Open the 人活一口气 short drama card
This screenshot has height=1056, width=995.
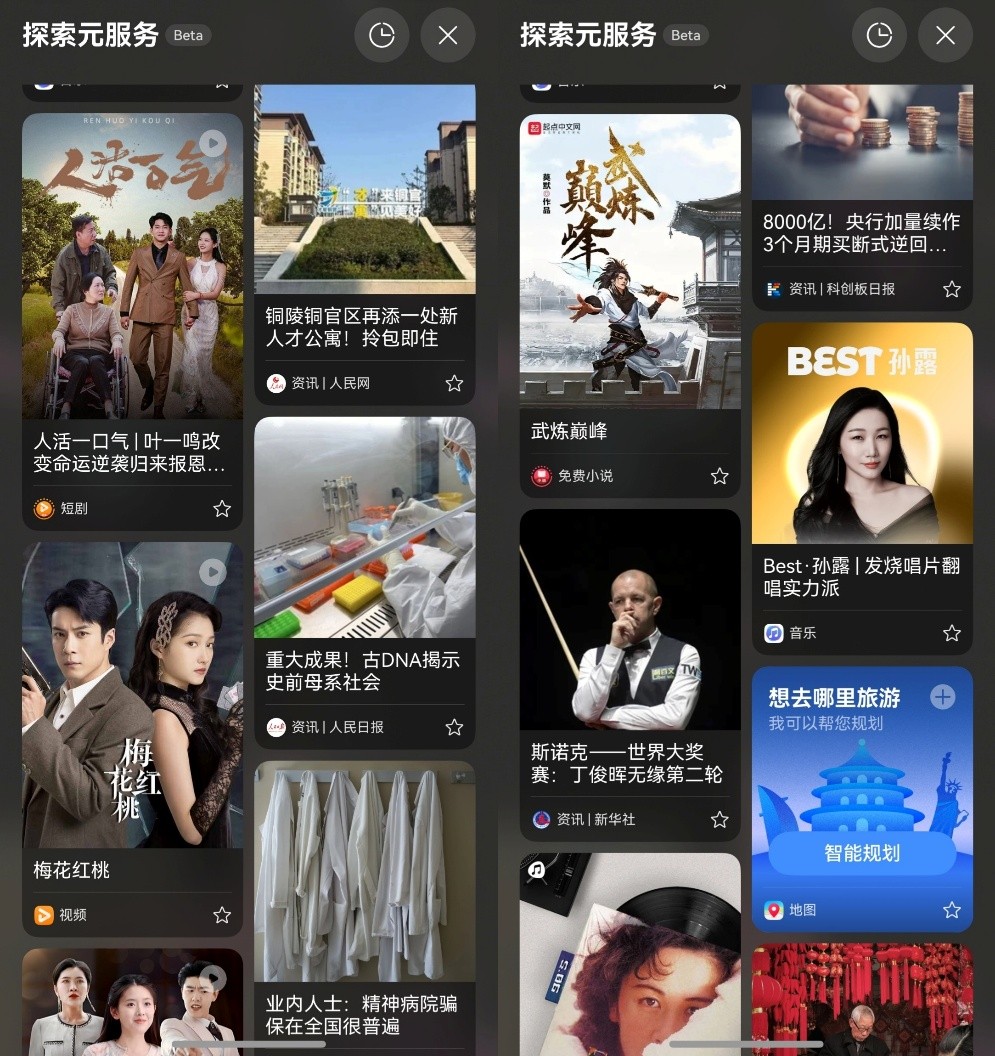click(132, 300)
